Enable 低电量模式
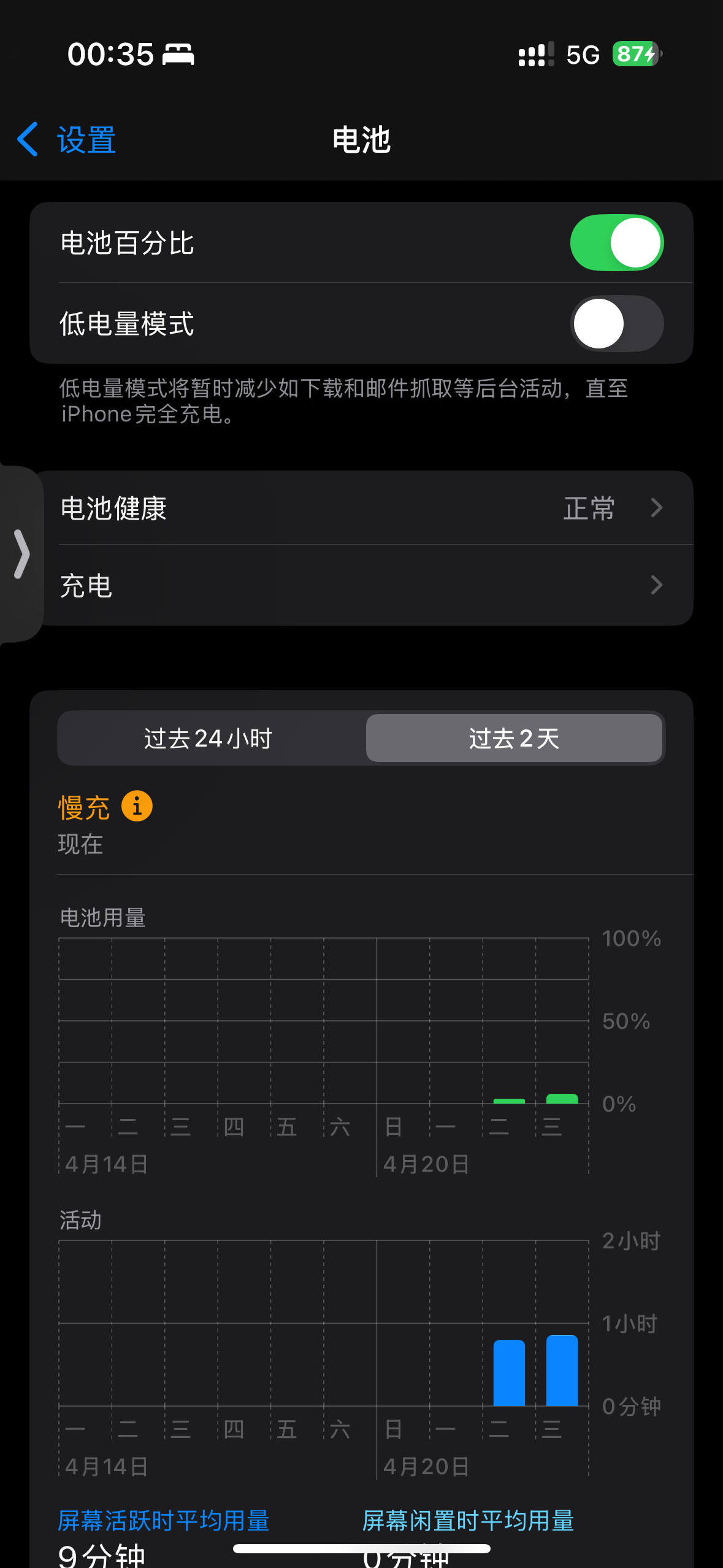 [616, 324]
